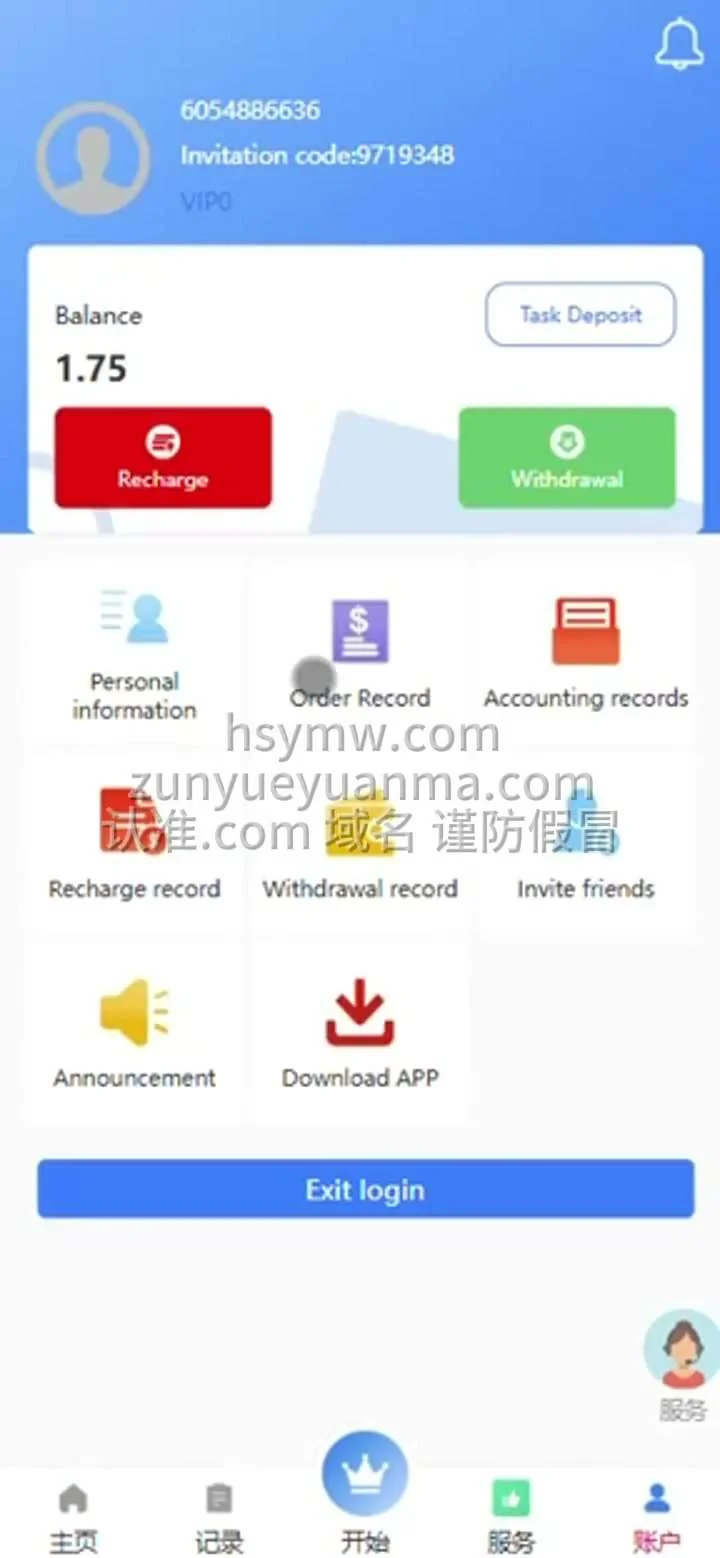Check the Recharge record
This screenshot has height=1558, width=720.
(x=134, y=845)
